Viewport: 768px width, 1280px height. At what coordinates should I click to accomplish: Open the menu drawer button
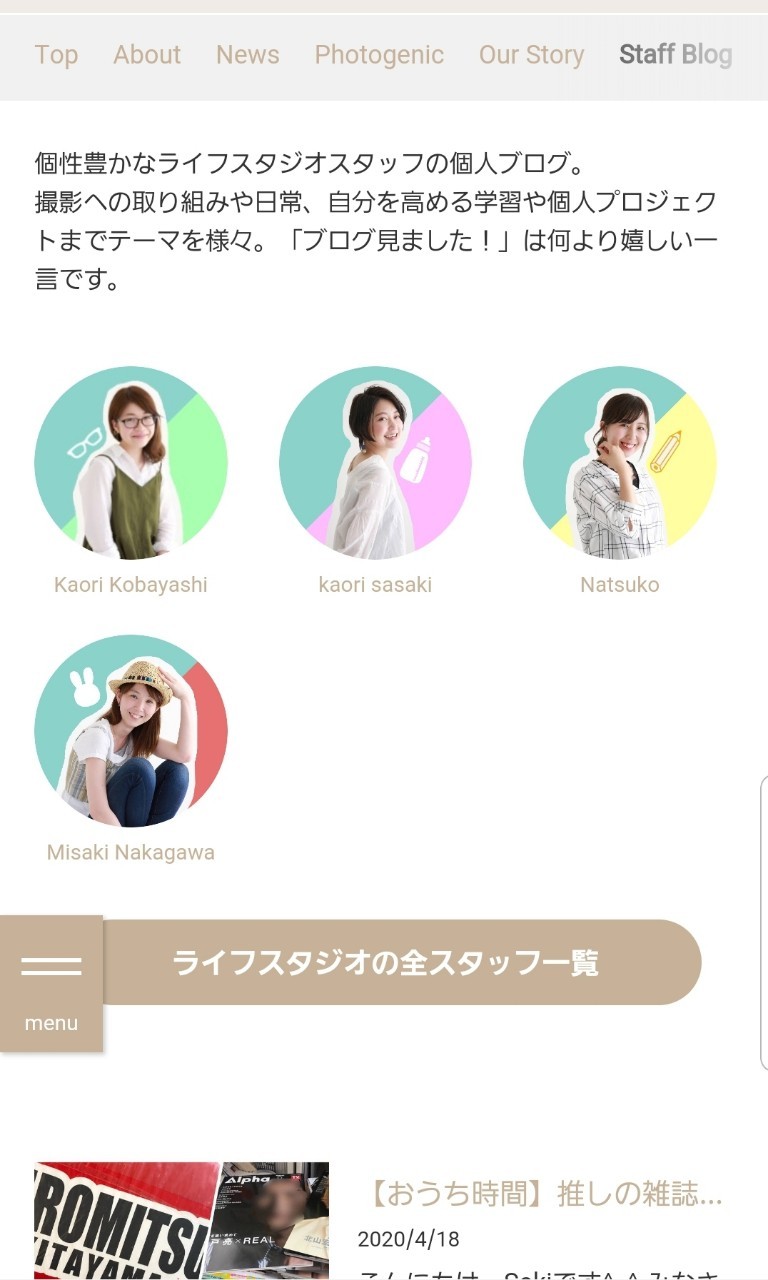[x=51, y=983]
